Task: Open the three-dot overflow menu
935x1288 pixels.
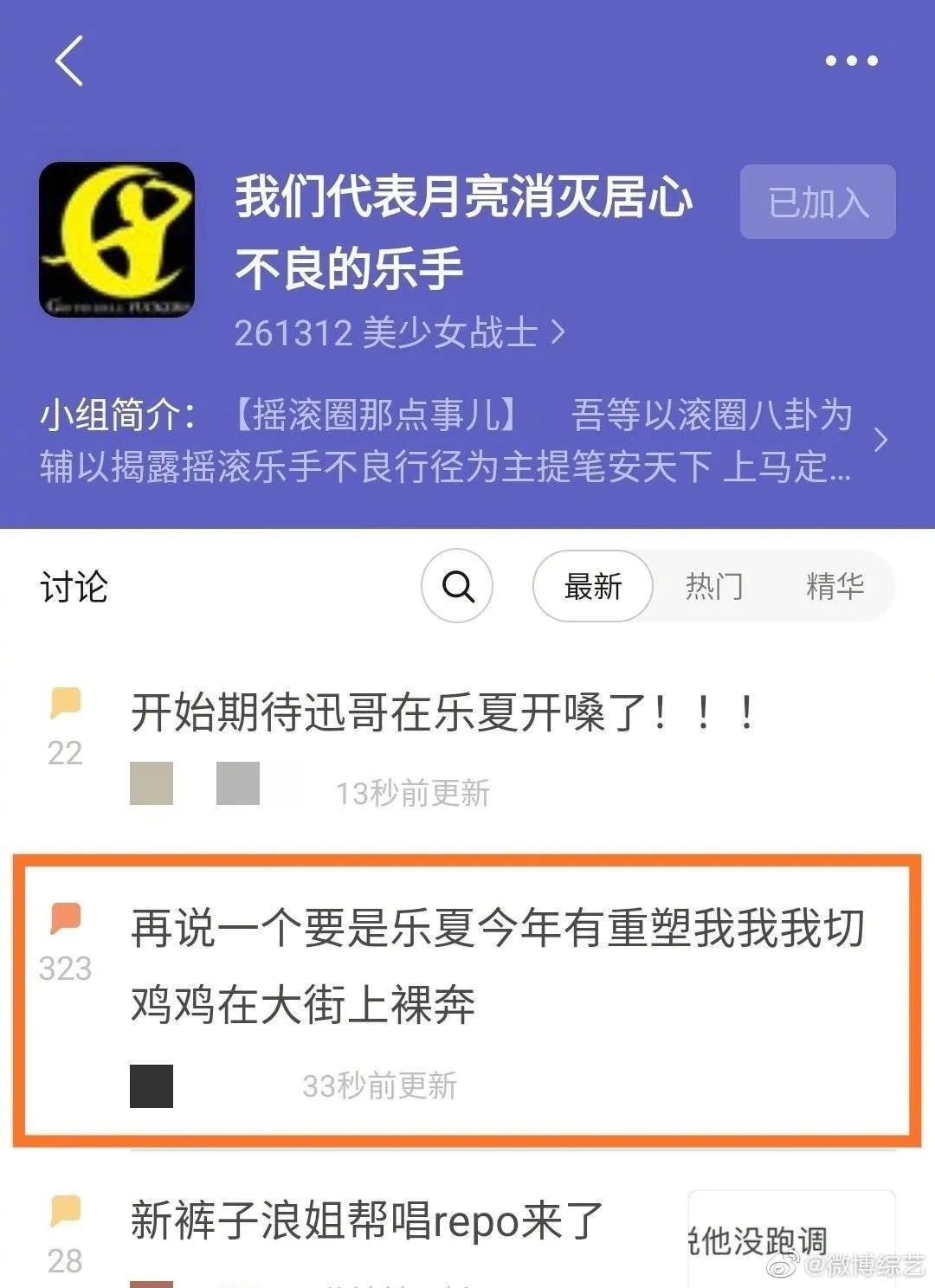Action: [851, 61]
